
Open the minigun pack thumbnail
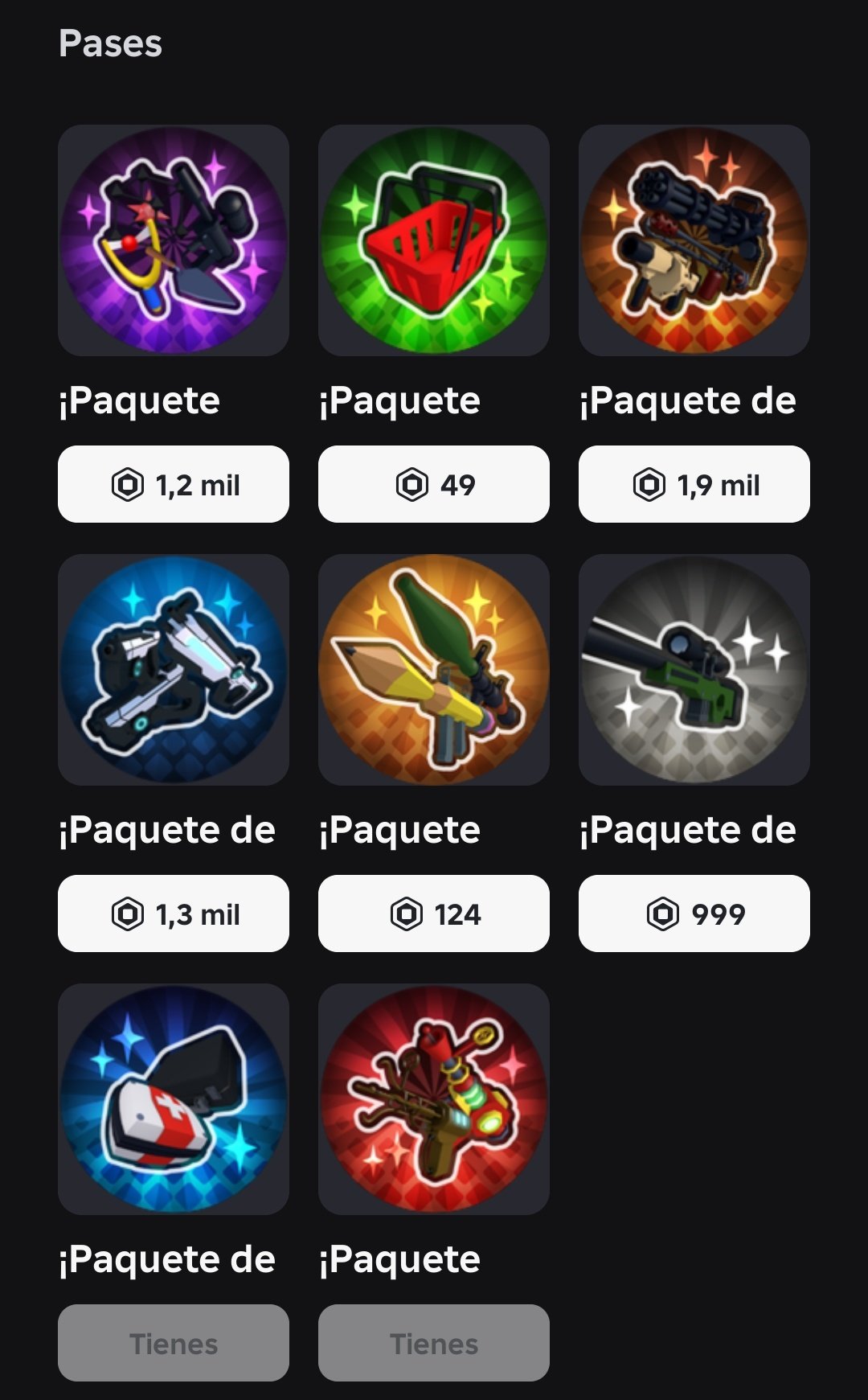(694, 240)
